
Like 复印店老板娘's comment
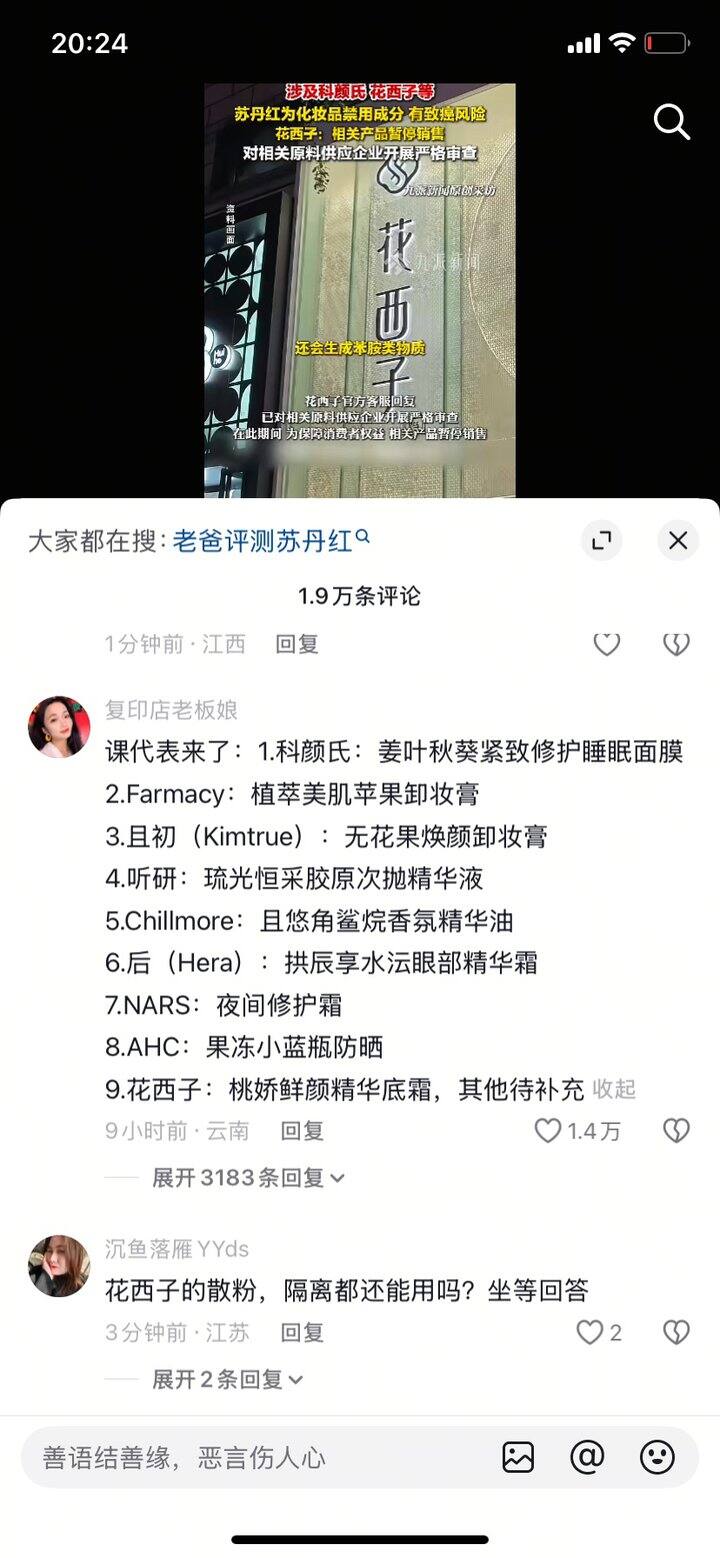point(548,1131)
